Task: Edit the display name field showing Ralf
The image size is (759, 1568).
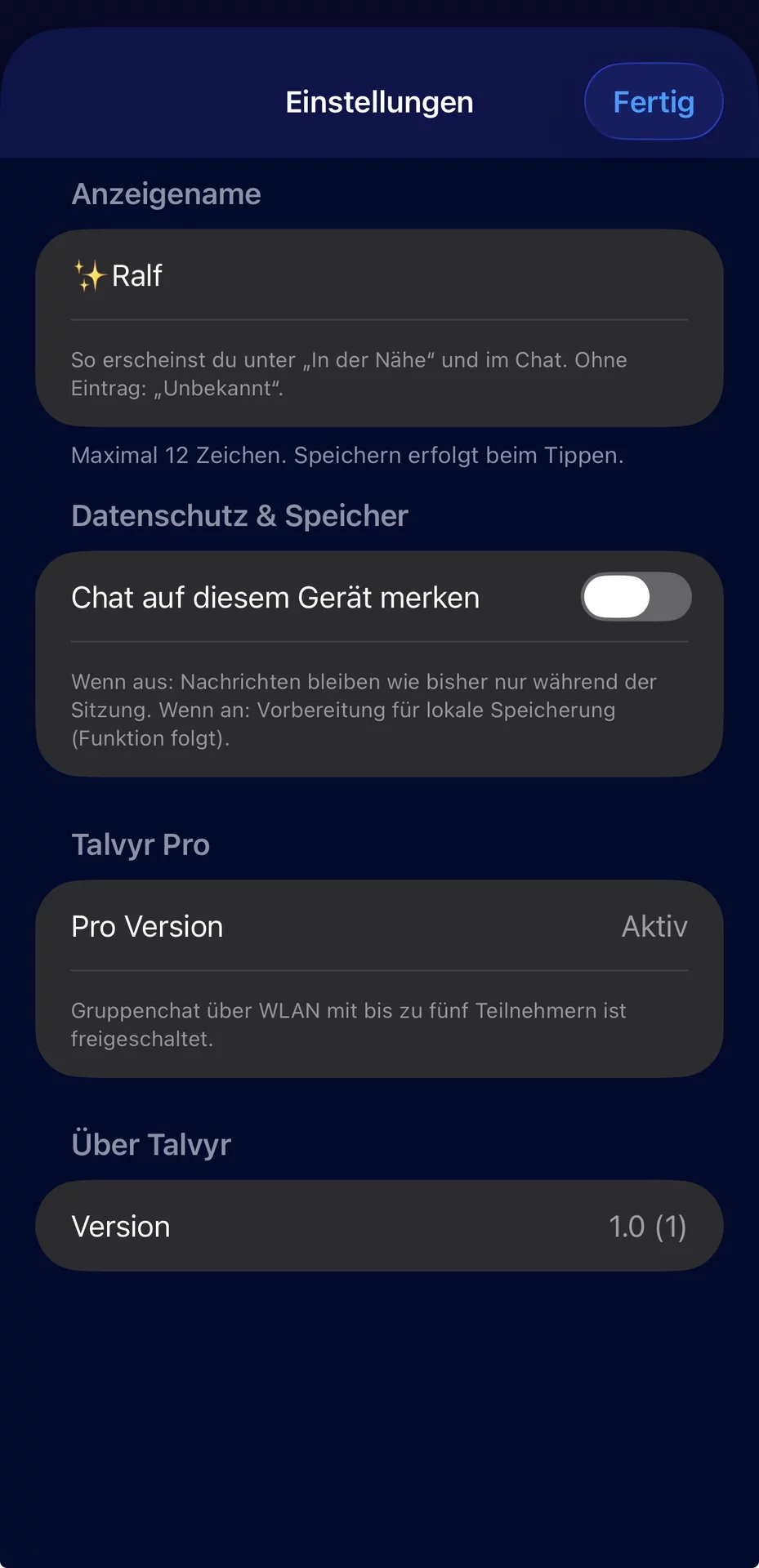Action: (379, 275)
